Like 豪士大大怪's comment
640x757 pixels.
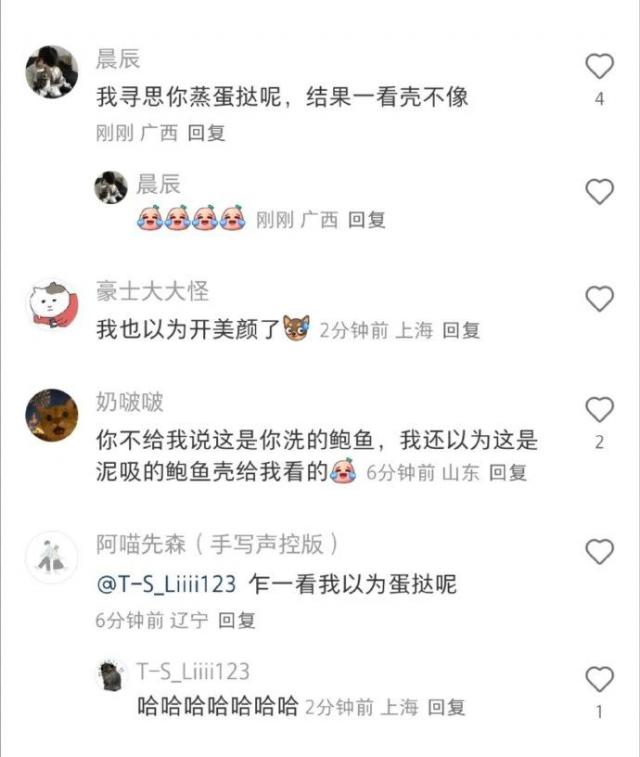click(599, 298)
